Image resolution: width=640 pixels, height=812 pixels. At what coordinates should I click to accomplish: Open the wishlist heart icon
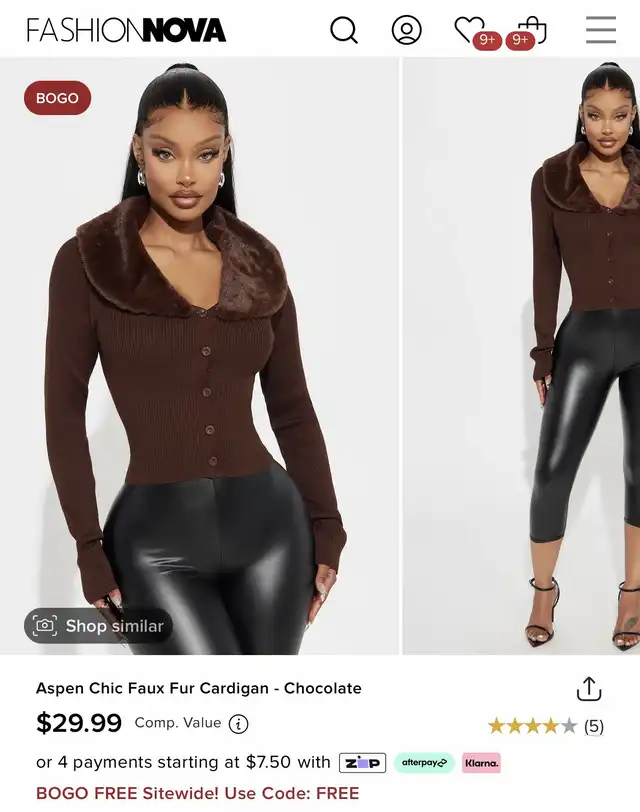pyautogui.click(x=470, y=30)
